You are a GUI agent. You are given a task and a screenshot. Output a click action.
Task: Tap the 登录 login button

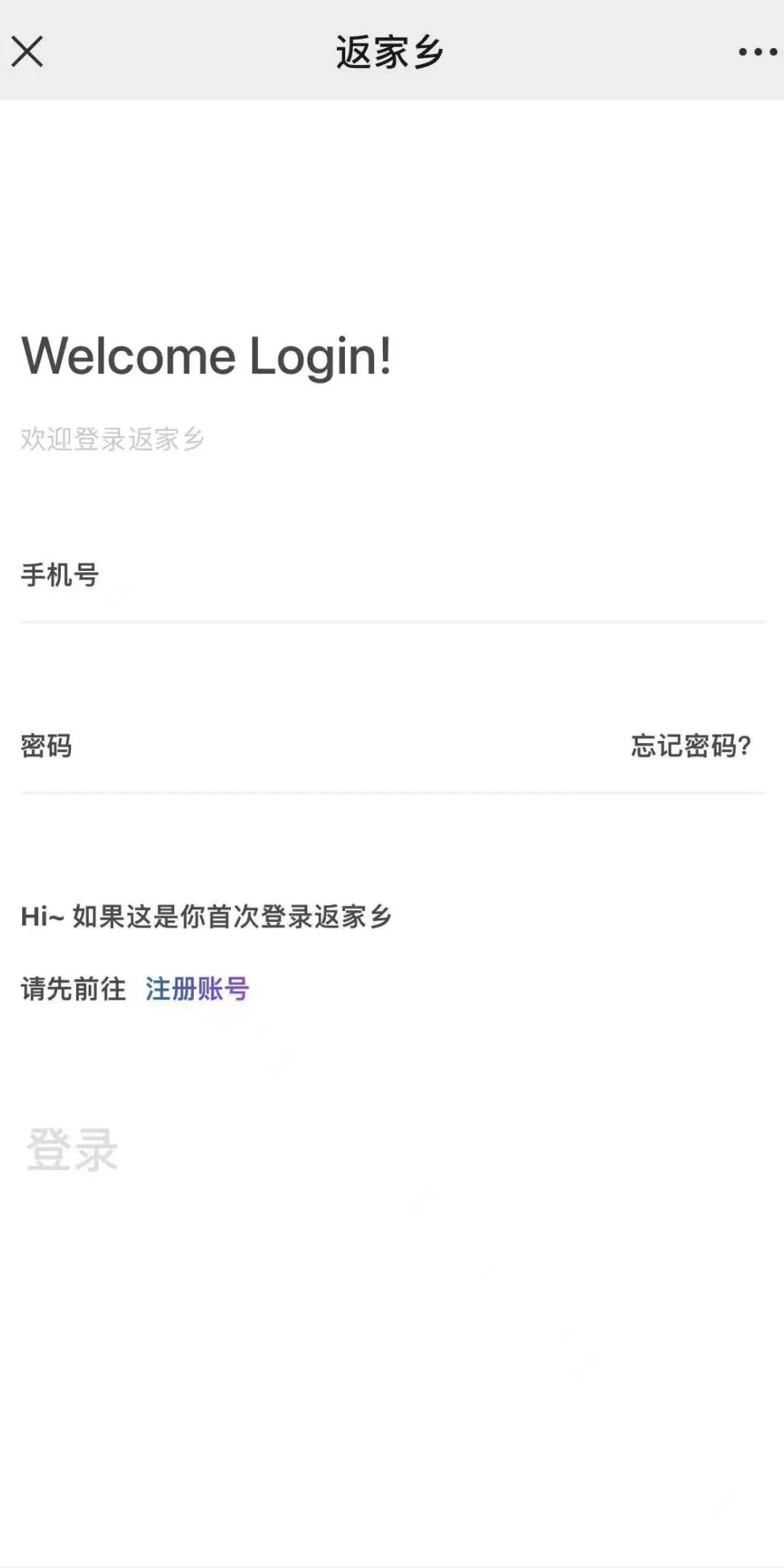pos(72,1150)
